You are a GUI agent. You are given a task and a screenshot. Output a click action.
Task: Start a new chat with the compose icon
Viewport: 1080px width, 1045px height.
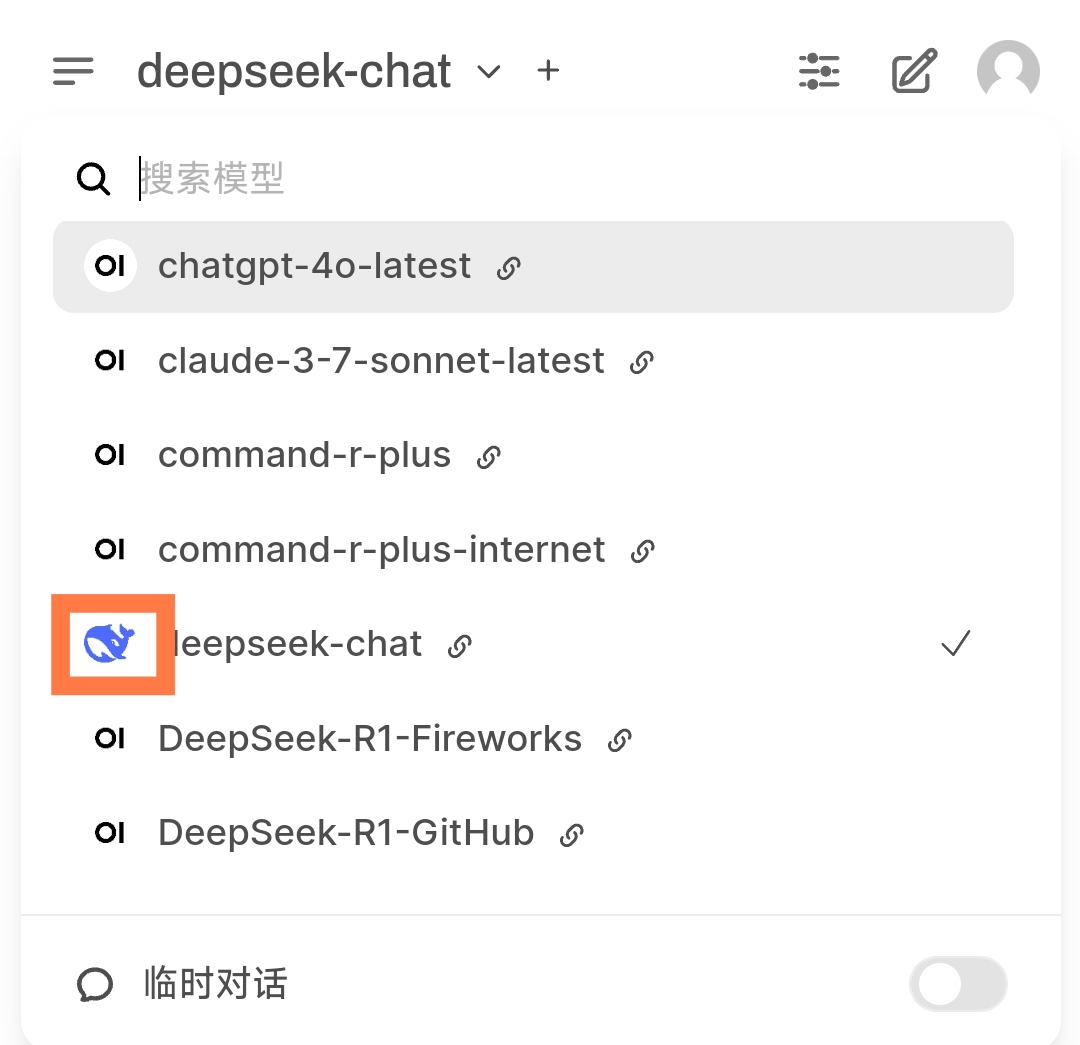pyautogui.click(x=914, y=71)
